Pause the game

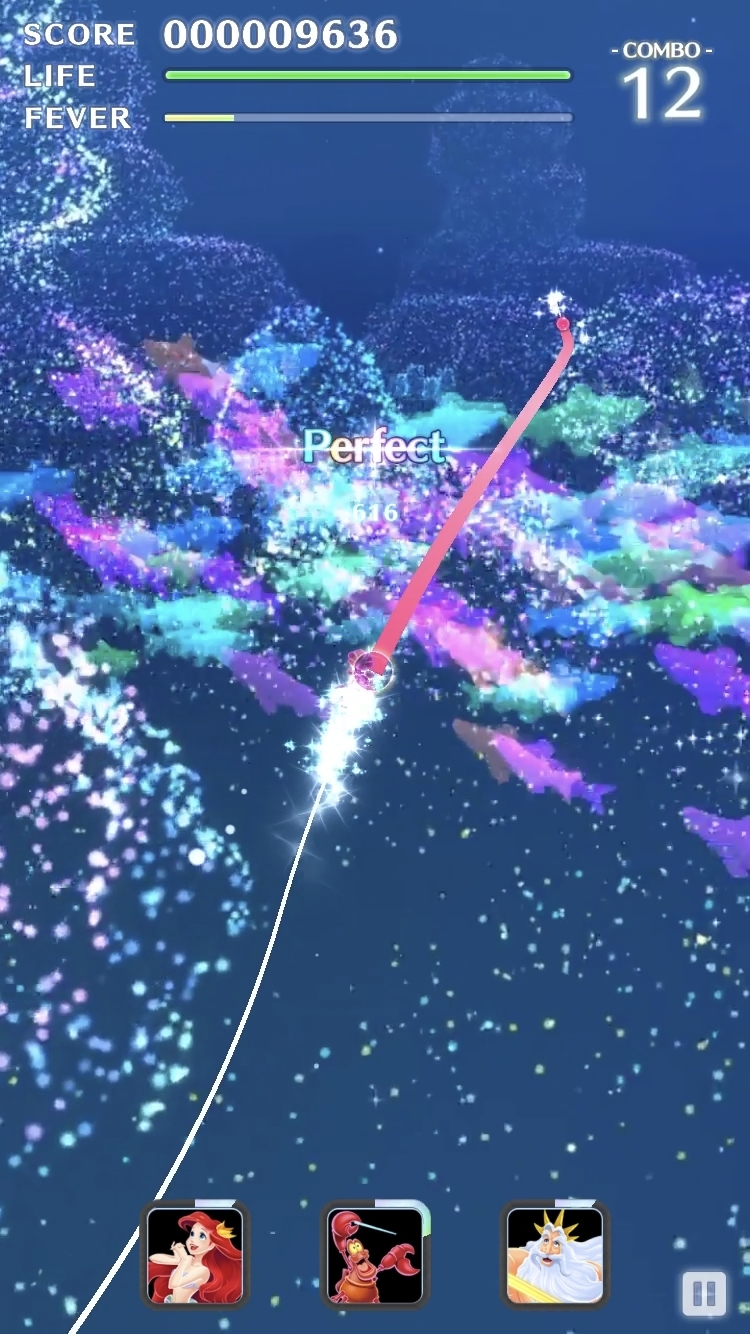click(704, 1294)
